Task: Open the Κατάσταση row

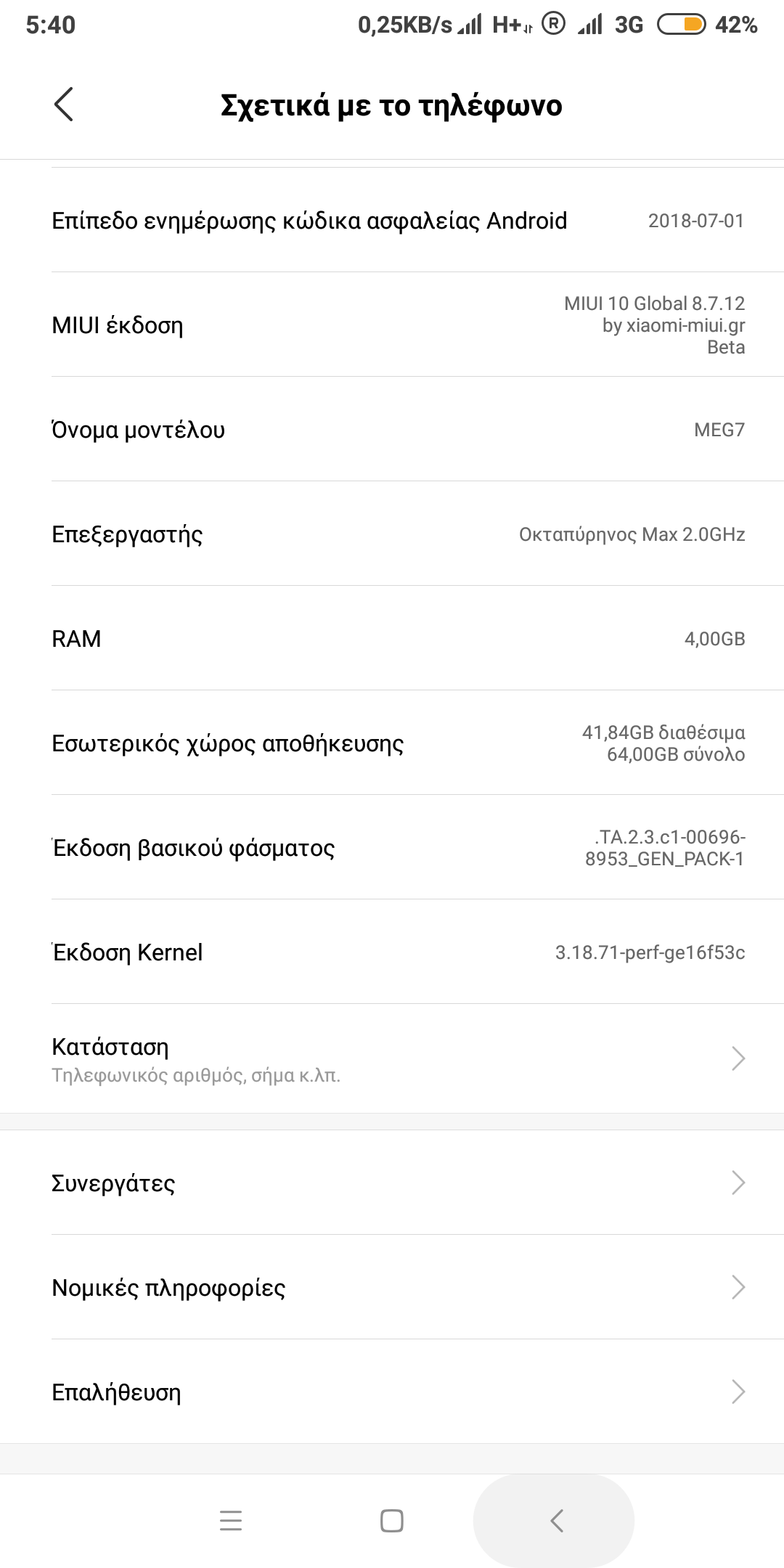Action: 392,1058
